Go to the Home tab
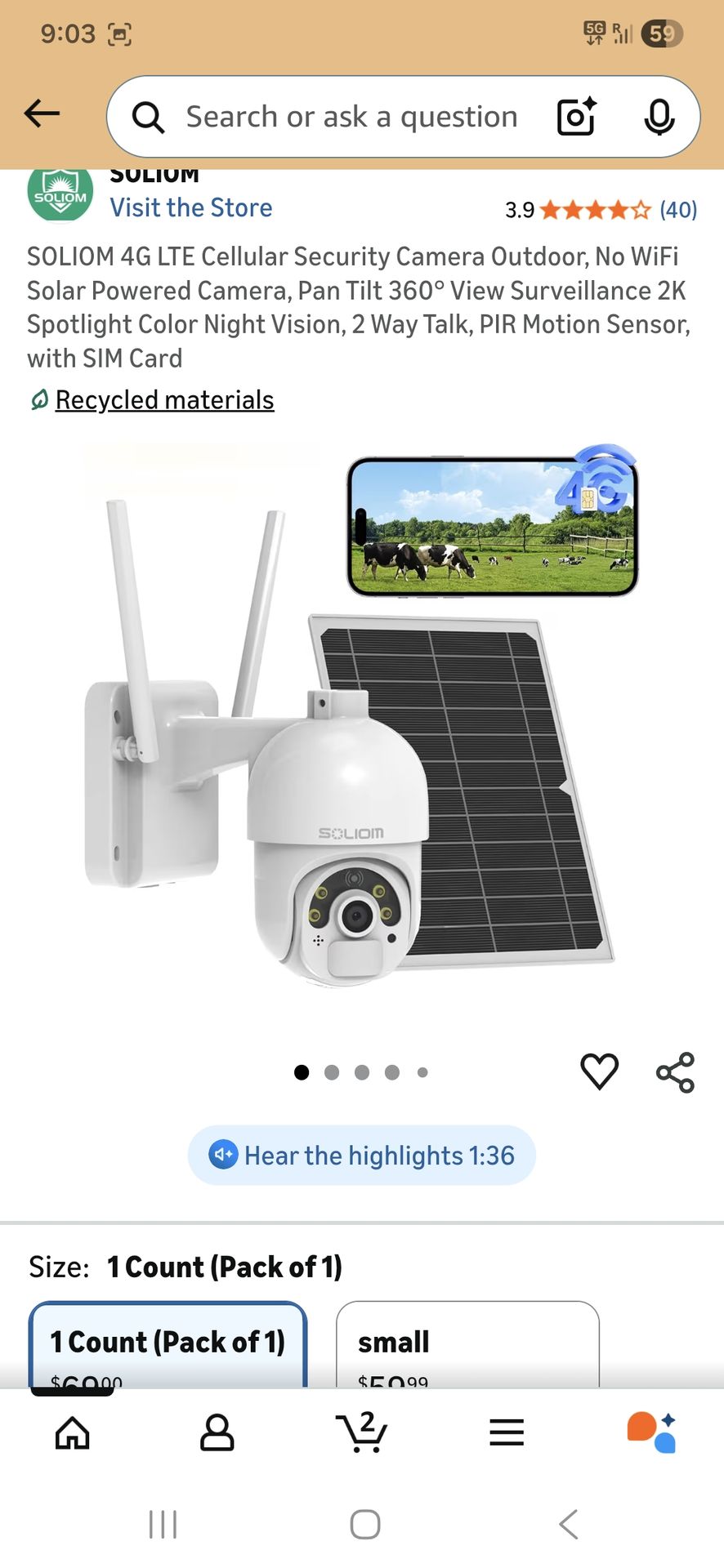 pos(73,1432)
